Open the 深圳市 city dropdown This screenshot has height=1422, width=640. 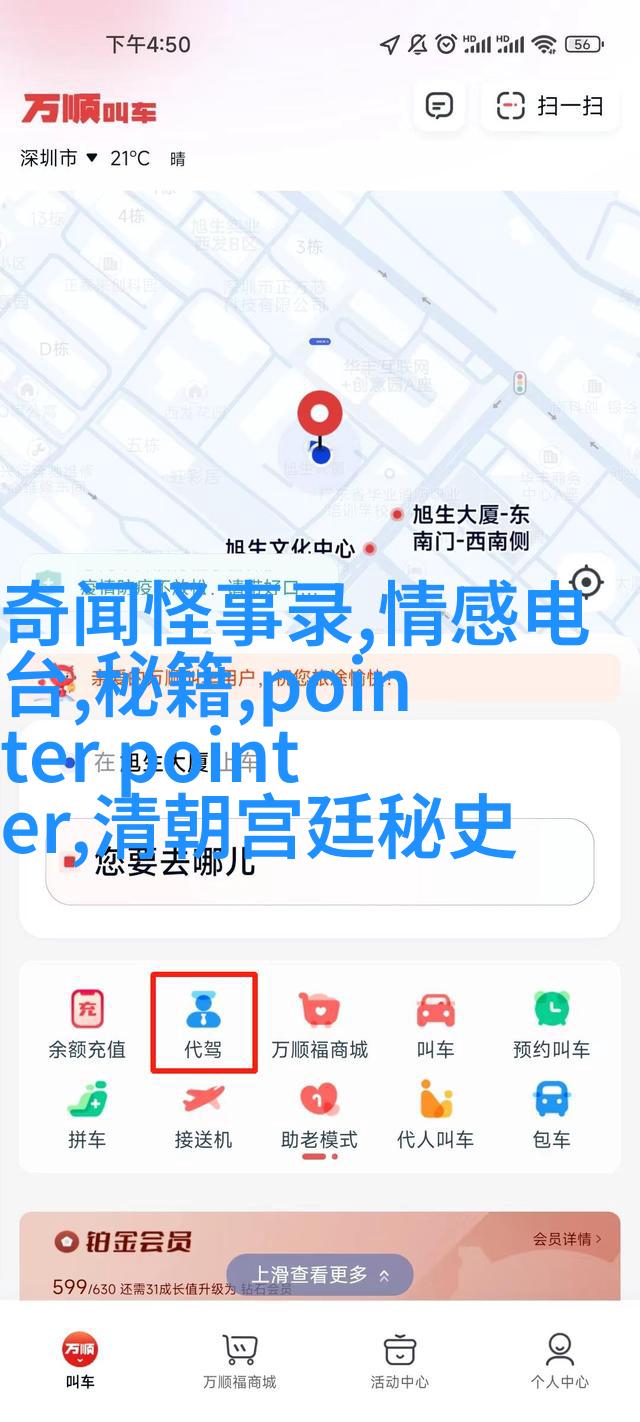click(59, 158)
